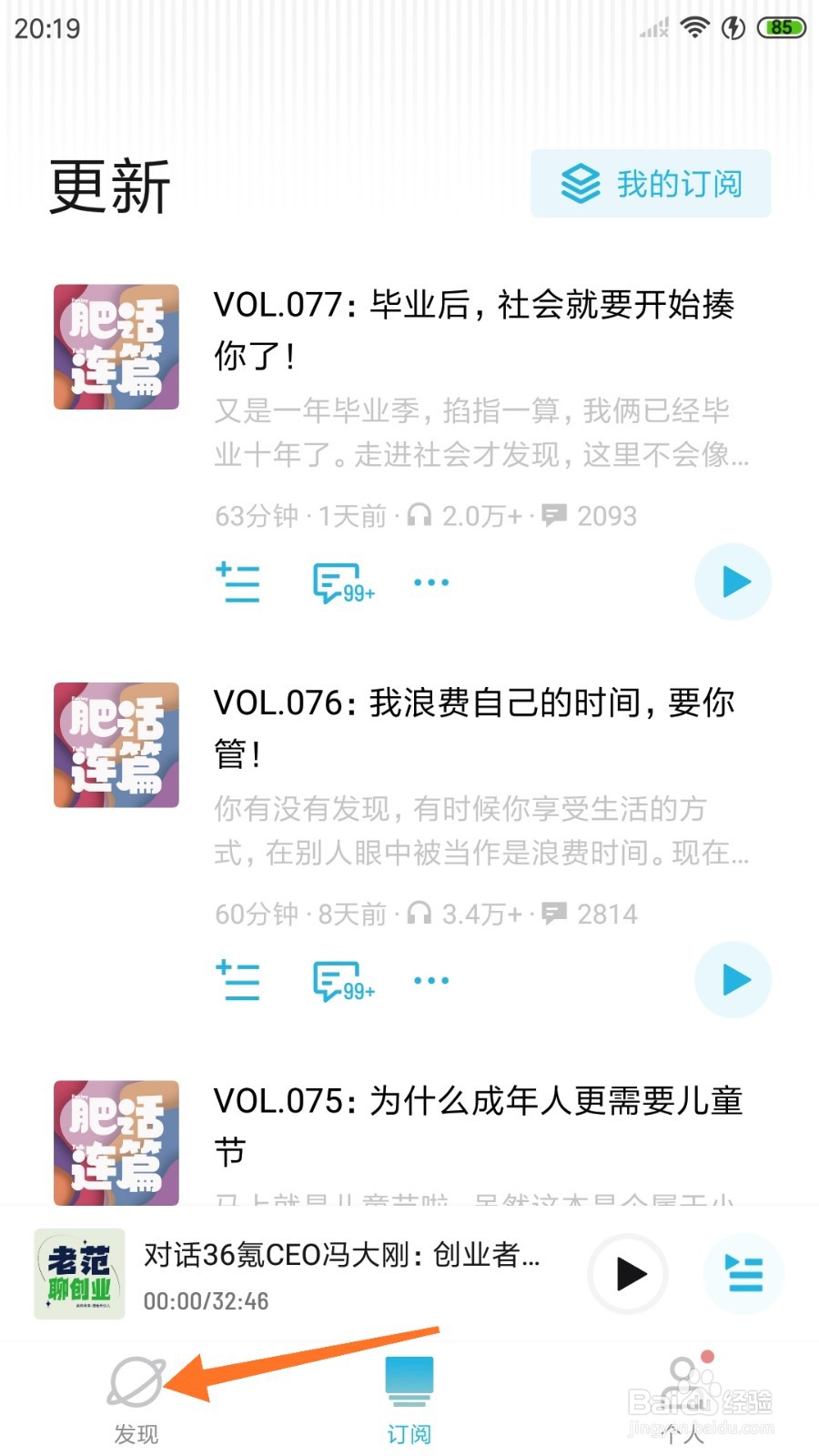Image resolution: width=819 pixels, height=1456 pixels.
Task: Open comments for VOL.076 episode
Action: click(337, 980)
